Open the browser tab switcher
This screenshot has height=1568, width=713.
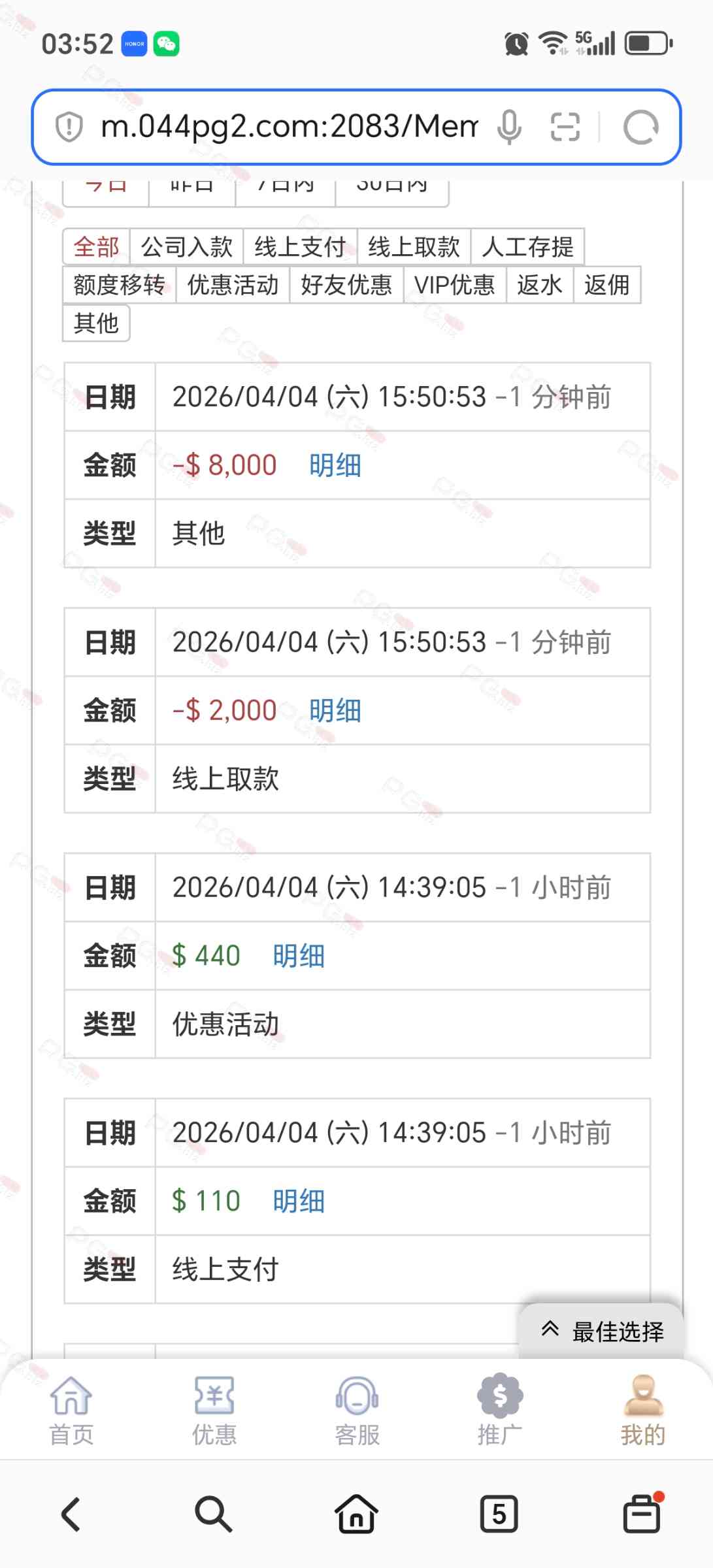coord(499,1514)
